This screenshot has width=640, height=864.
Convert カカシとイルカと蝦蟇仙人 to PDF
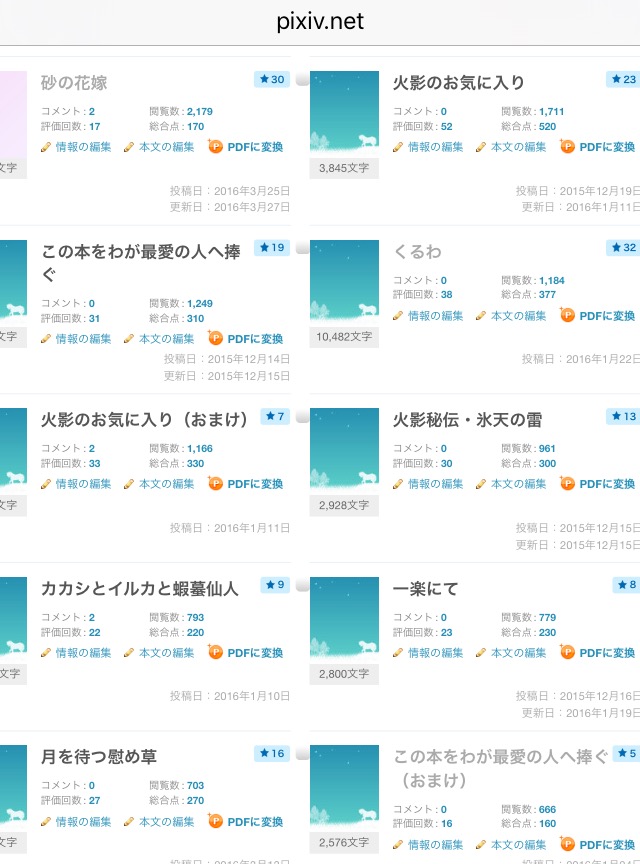(246, 653)
